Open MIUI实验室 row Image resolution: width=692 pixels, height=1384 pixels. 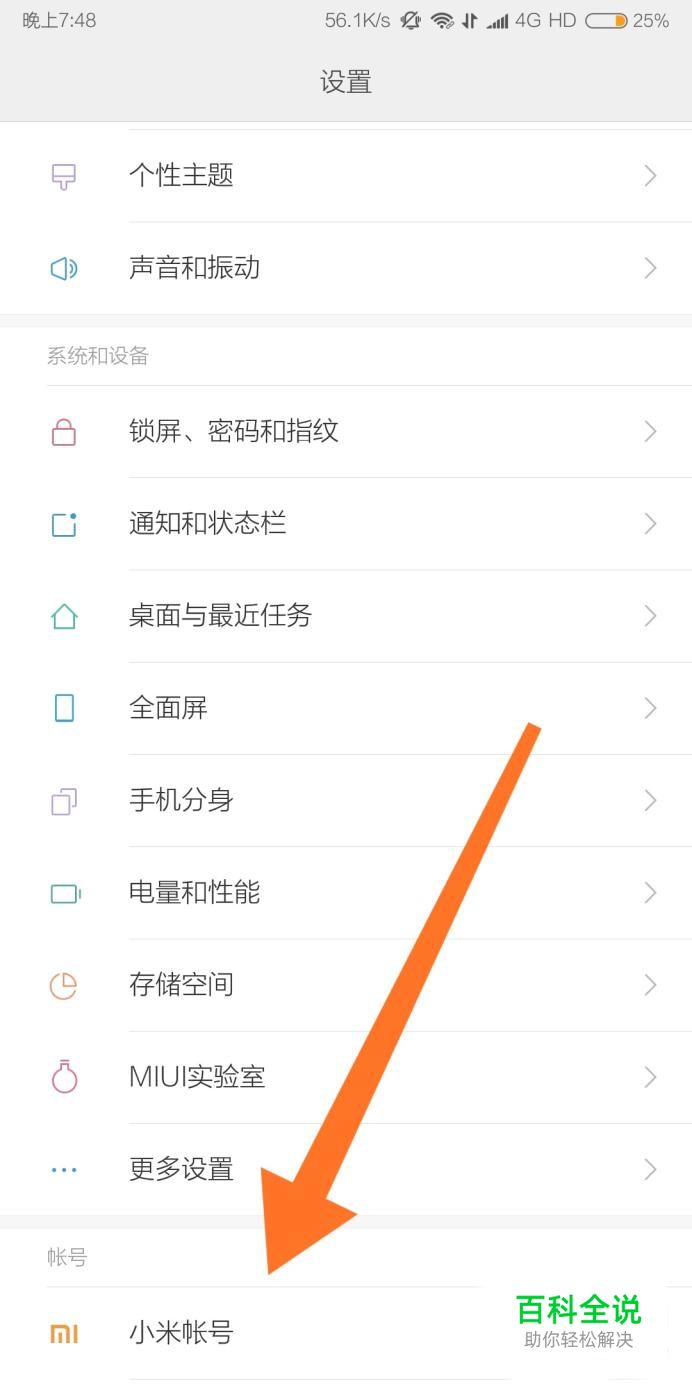point(197,1077)
